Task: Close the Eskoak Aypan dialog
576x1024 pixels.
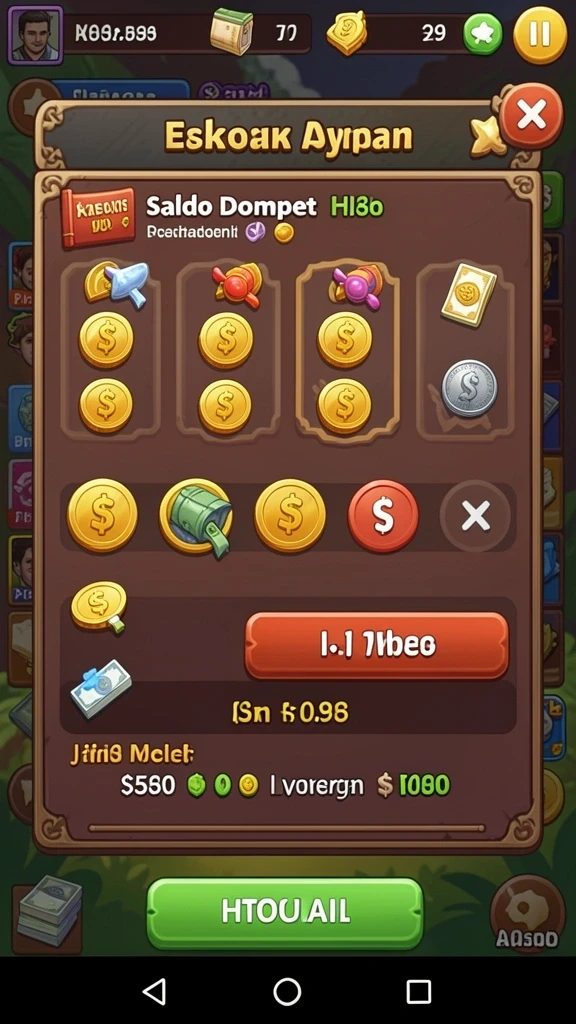Action: pyautogui.click(x=531, y=117)
